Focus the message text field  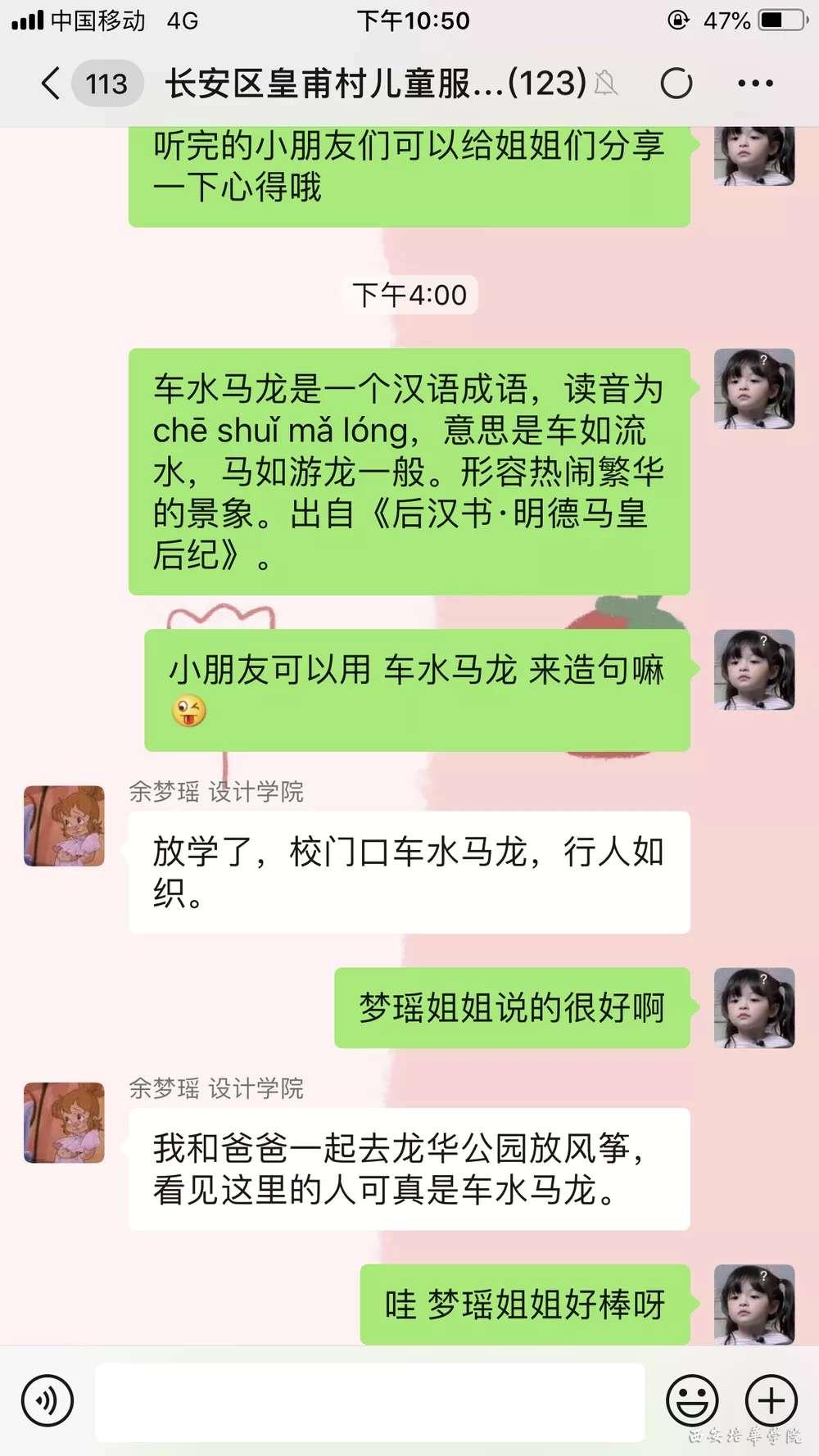point(370,1402)
